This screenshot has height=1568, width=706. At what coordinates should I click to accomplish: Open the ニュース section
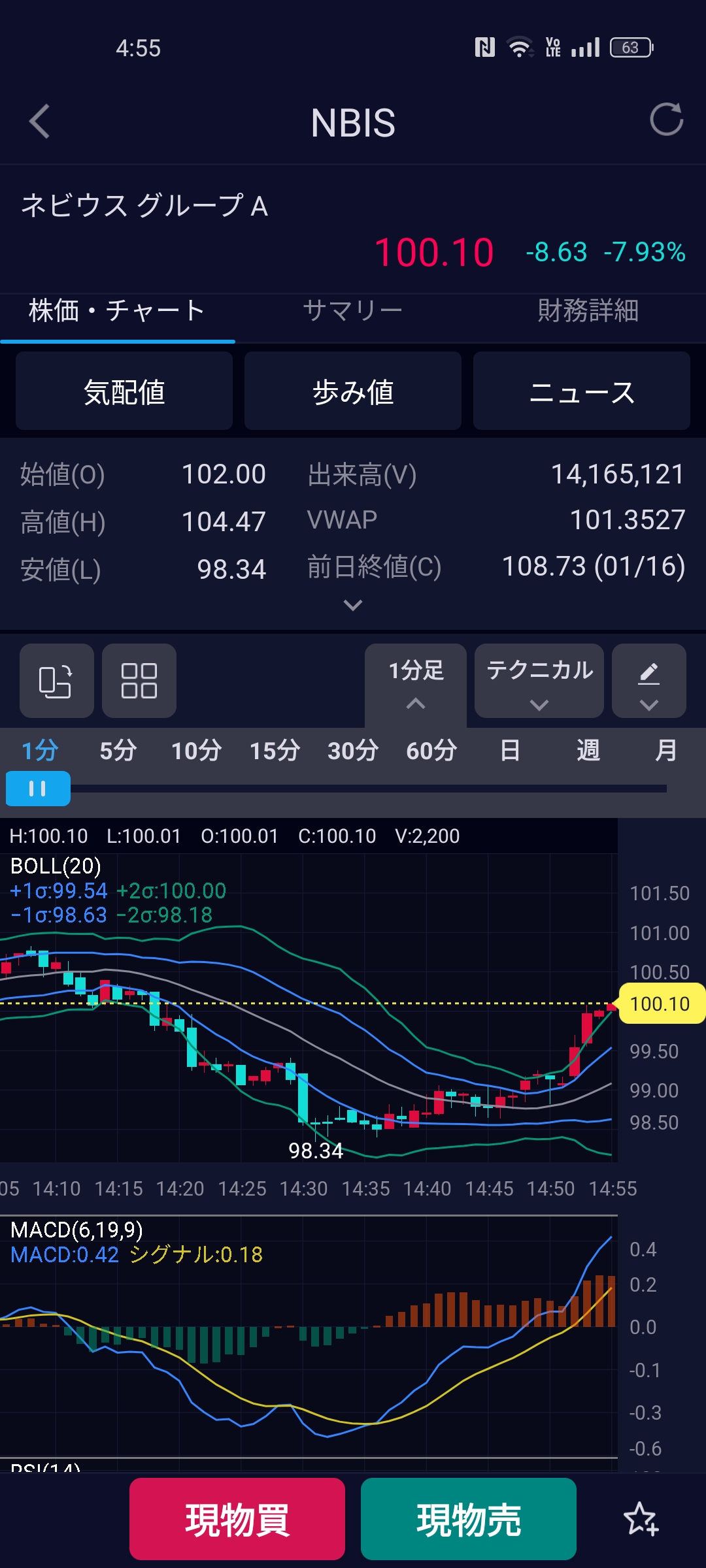[582, 392]
